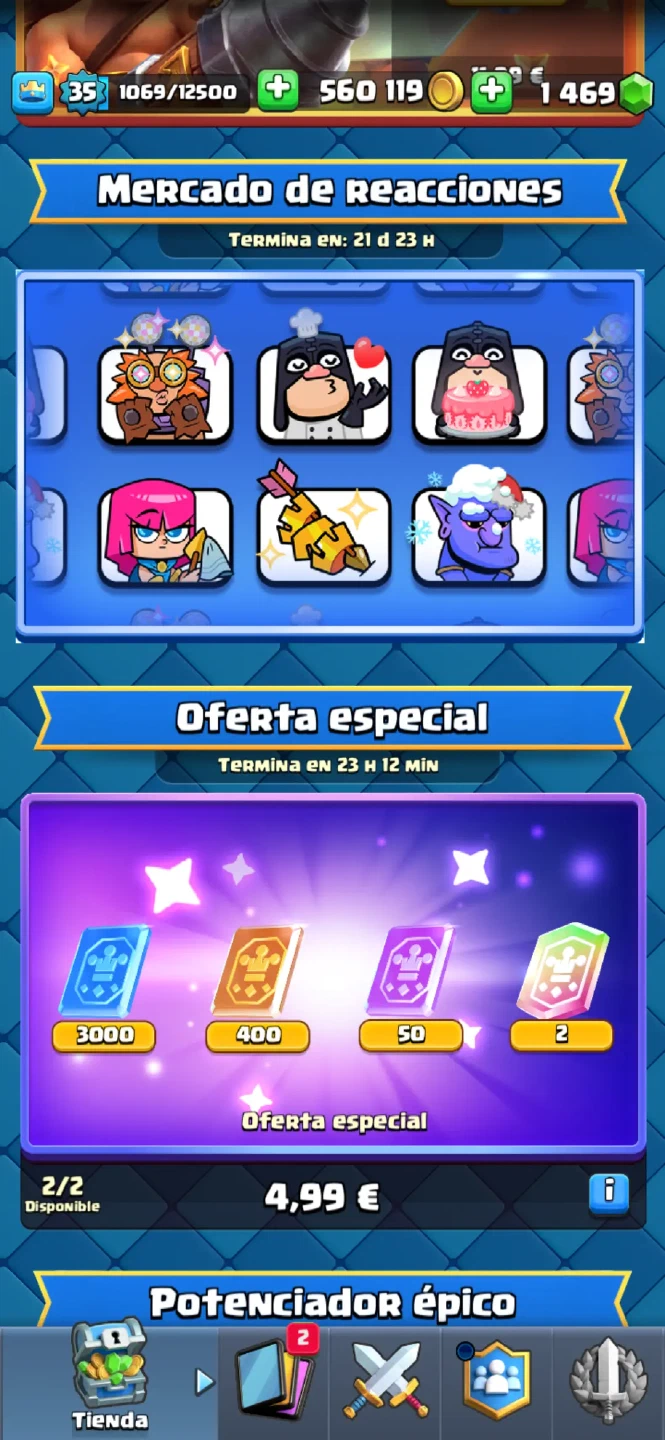665x1440 pixels.
Task: Open the sword emblem events tab
Action: pos(608,1382)
